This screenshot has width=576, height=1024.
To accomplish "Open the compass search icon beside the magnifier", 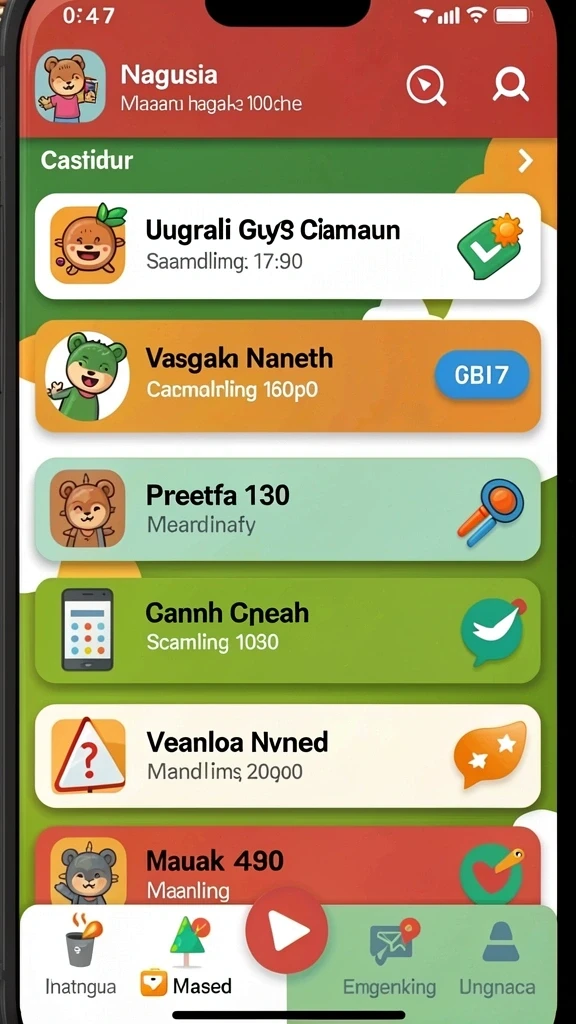I will point(426,86).
